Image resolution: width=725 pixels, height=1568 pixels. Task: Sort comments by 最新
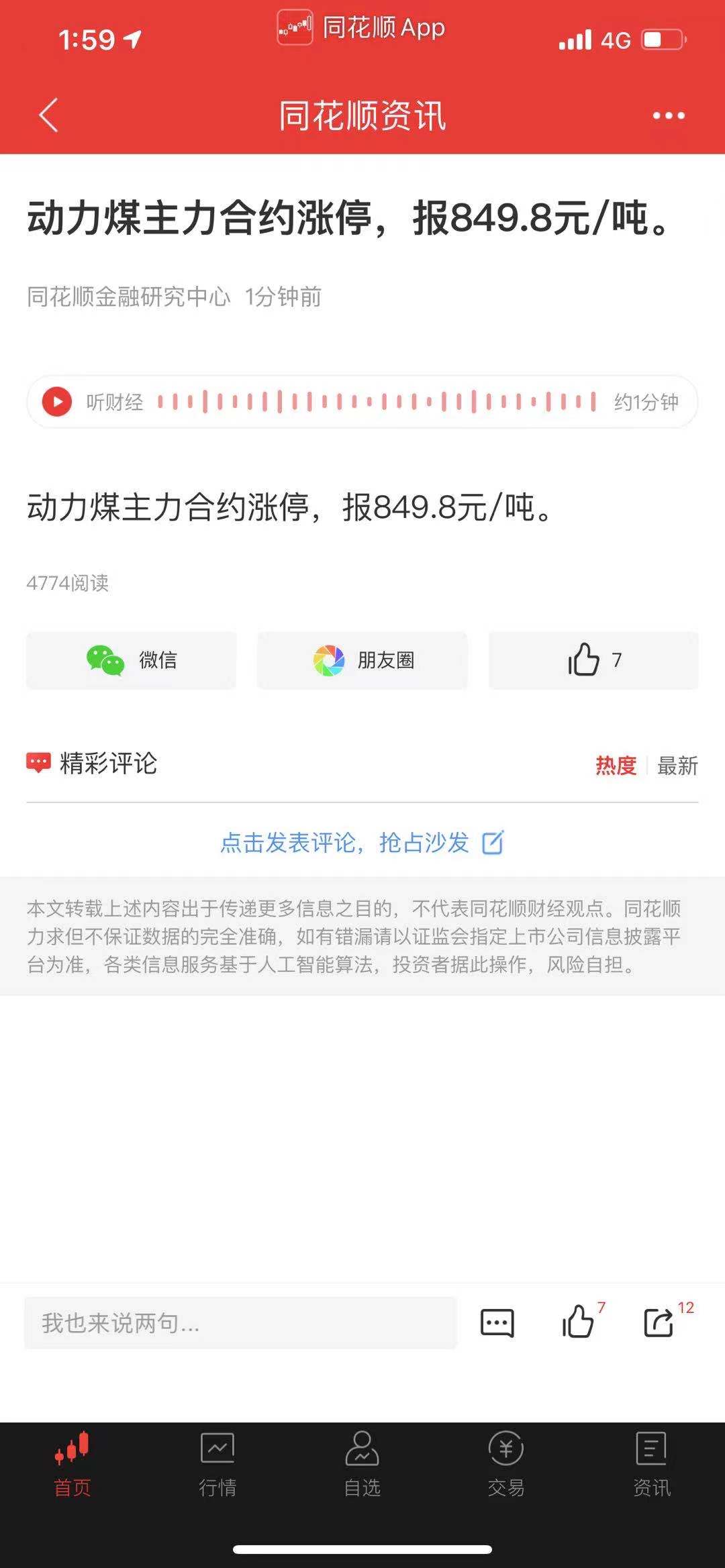click(x=677, y=765)
